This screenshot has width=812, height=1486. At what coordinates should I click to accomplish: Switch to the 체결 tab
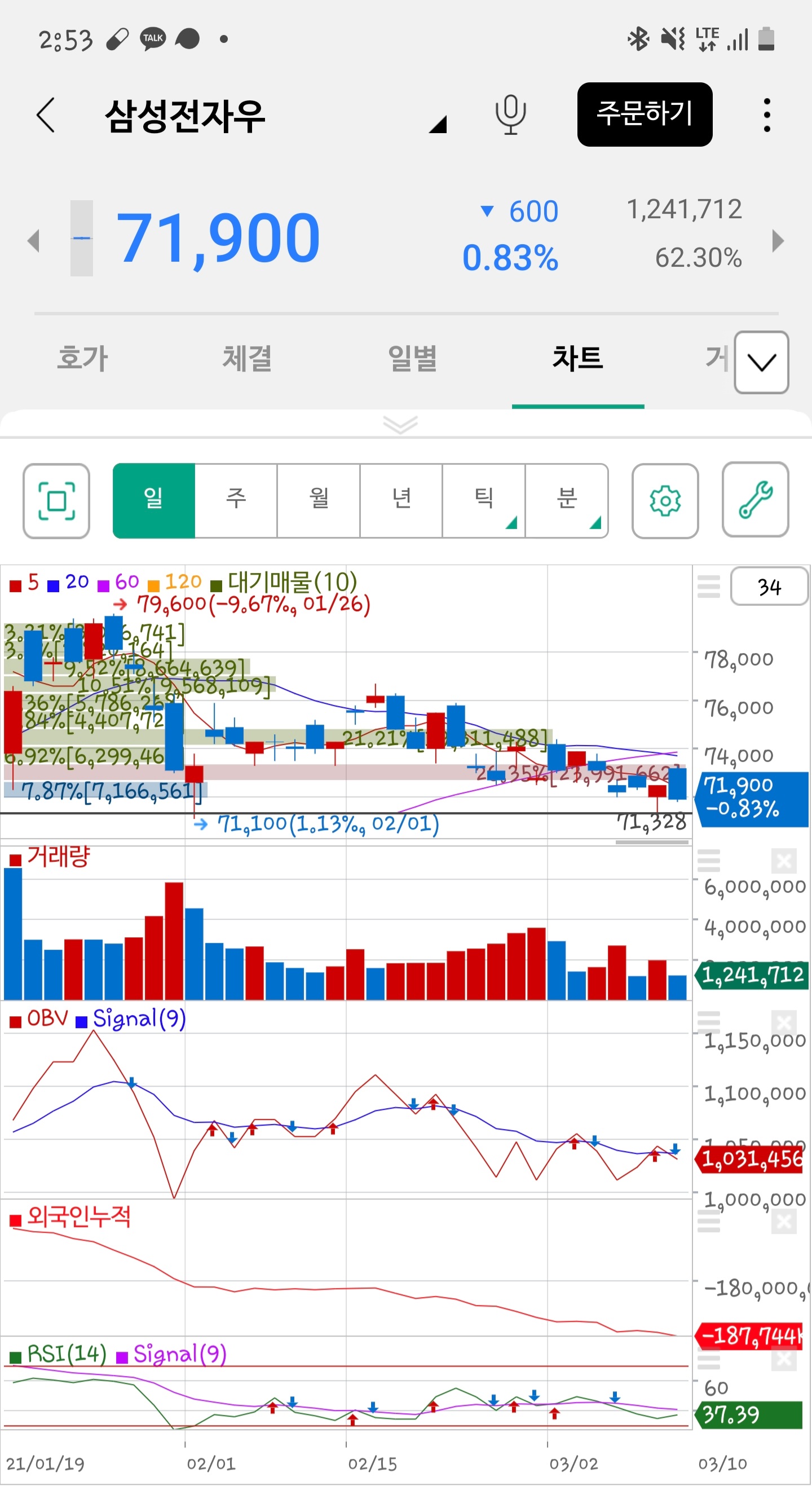(x=248, y=358)
